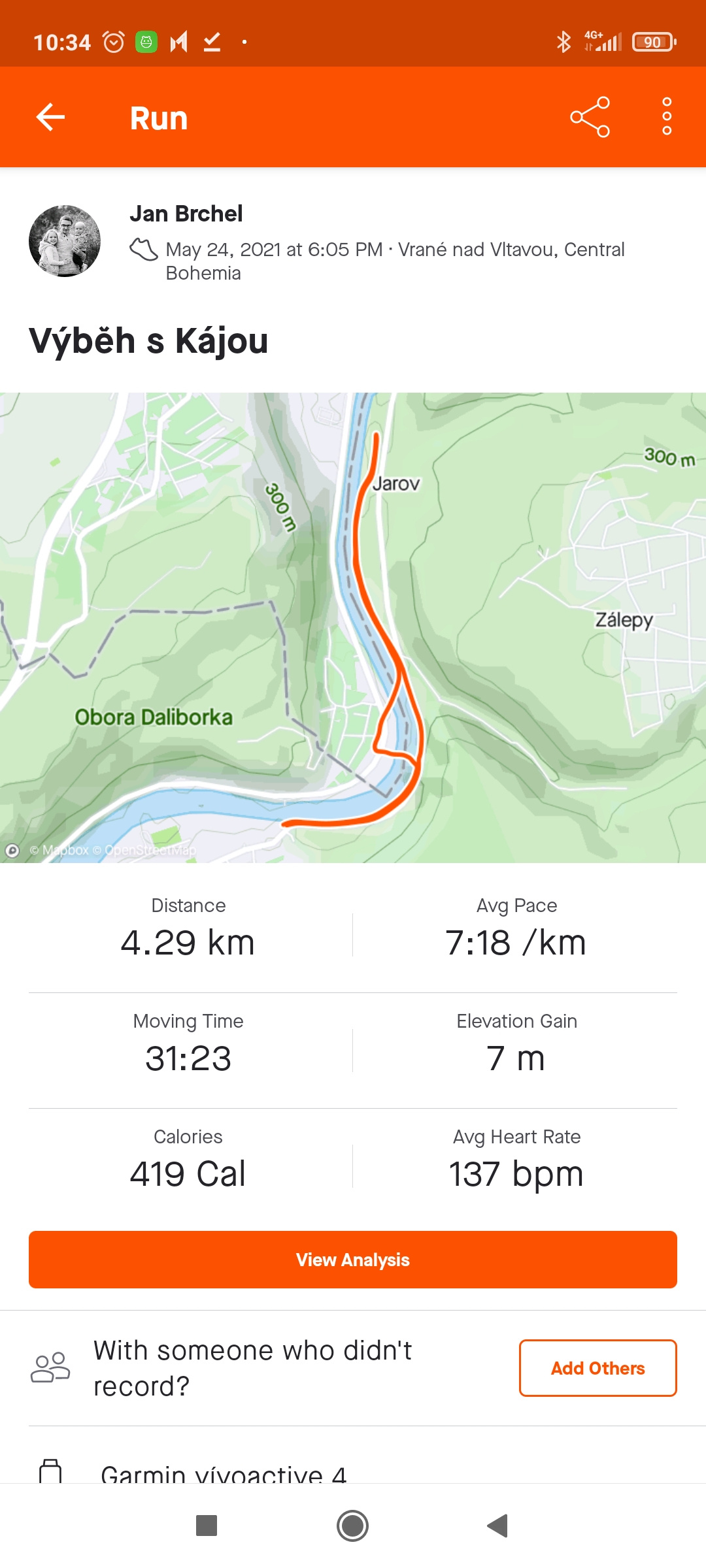Open recent apps from the navigation bar

point(207,1526)
